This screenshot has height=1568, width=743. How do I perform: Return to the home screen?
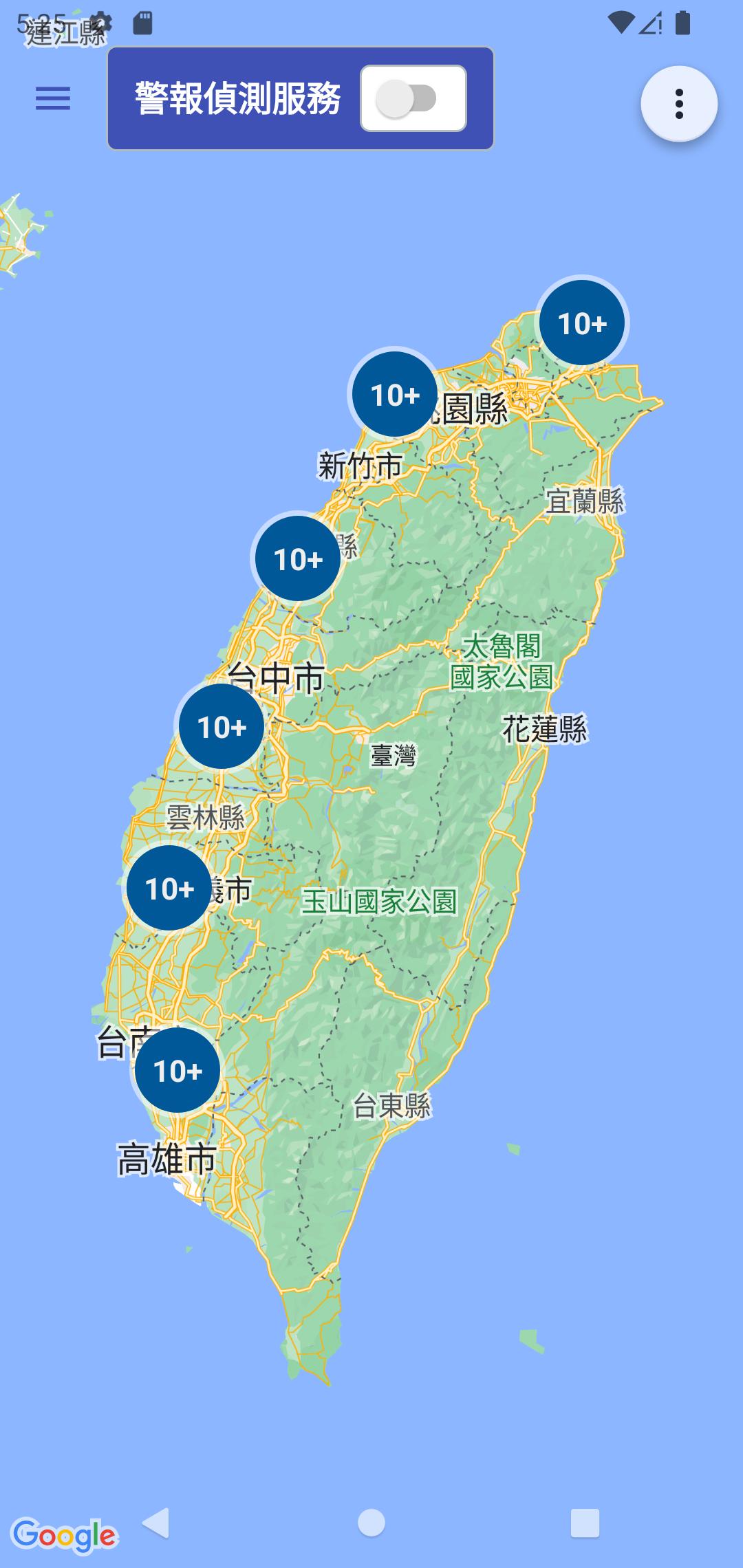[371, 1523]
